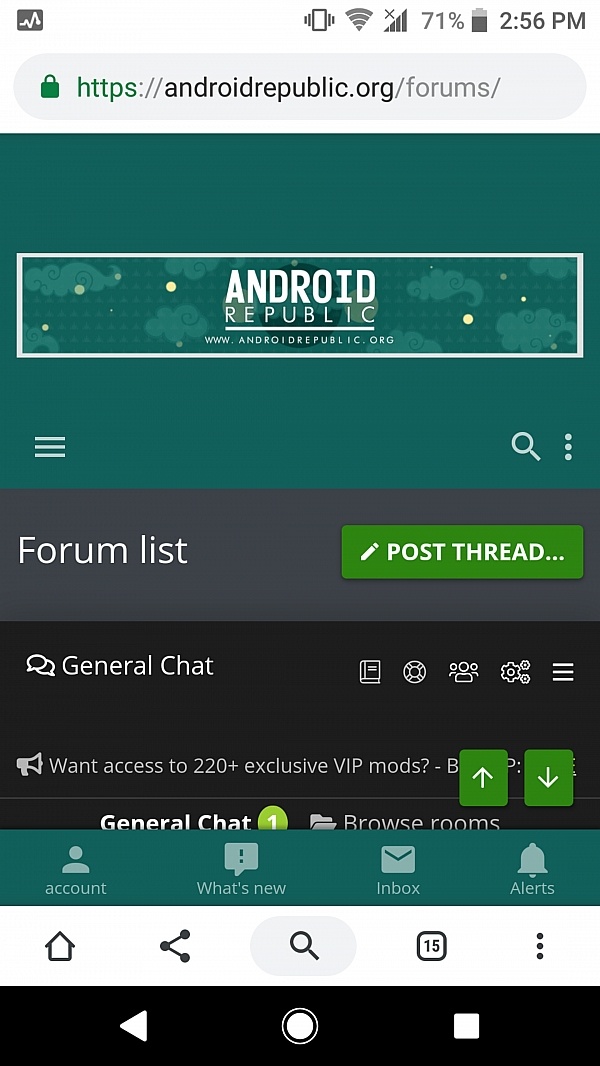
Task: Open the chat rules book icon
Action: (370, 672)
